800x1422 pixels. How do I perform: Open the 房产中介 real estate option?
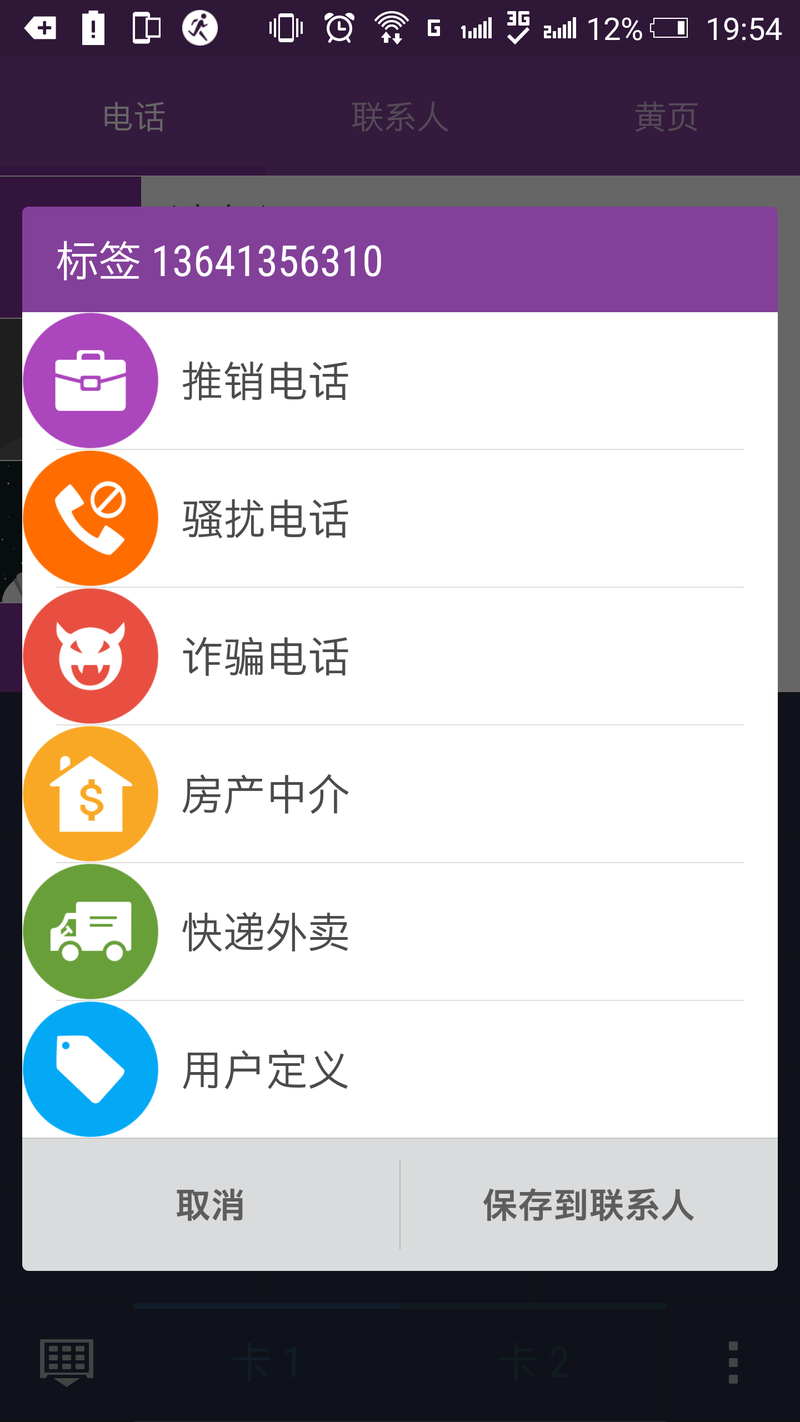[x=264, y=793]
